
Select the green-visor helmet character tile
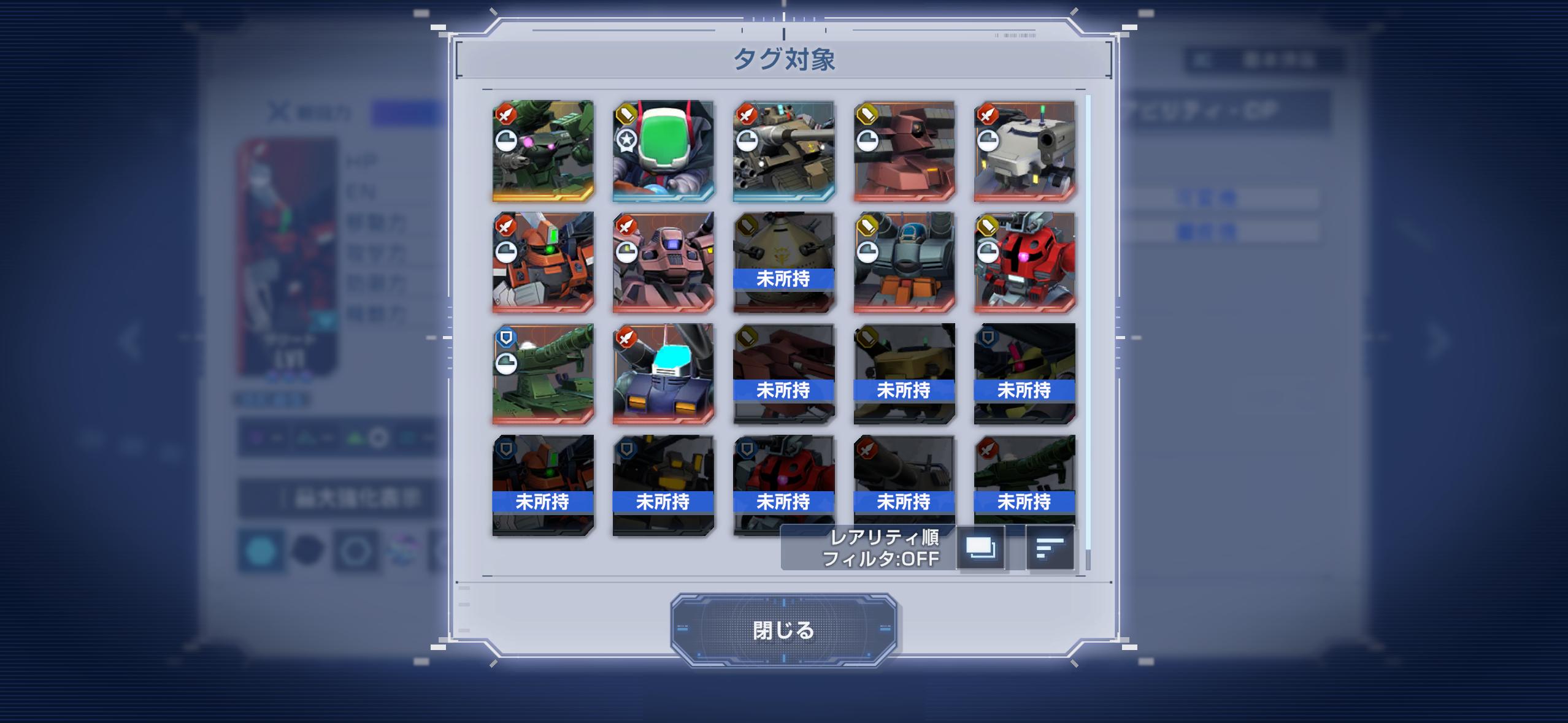663,151
